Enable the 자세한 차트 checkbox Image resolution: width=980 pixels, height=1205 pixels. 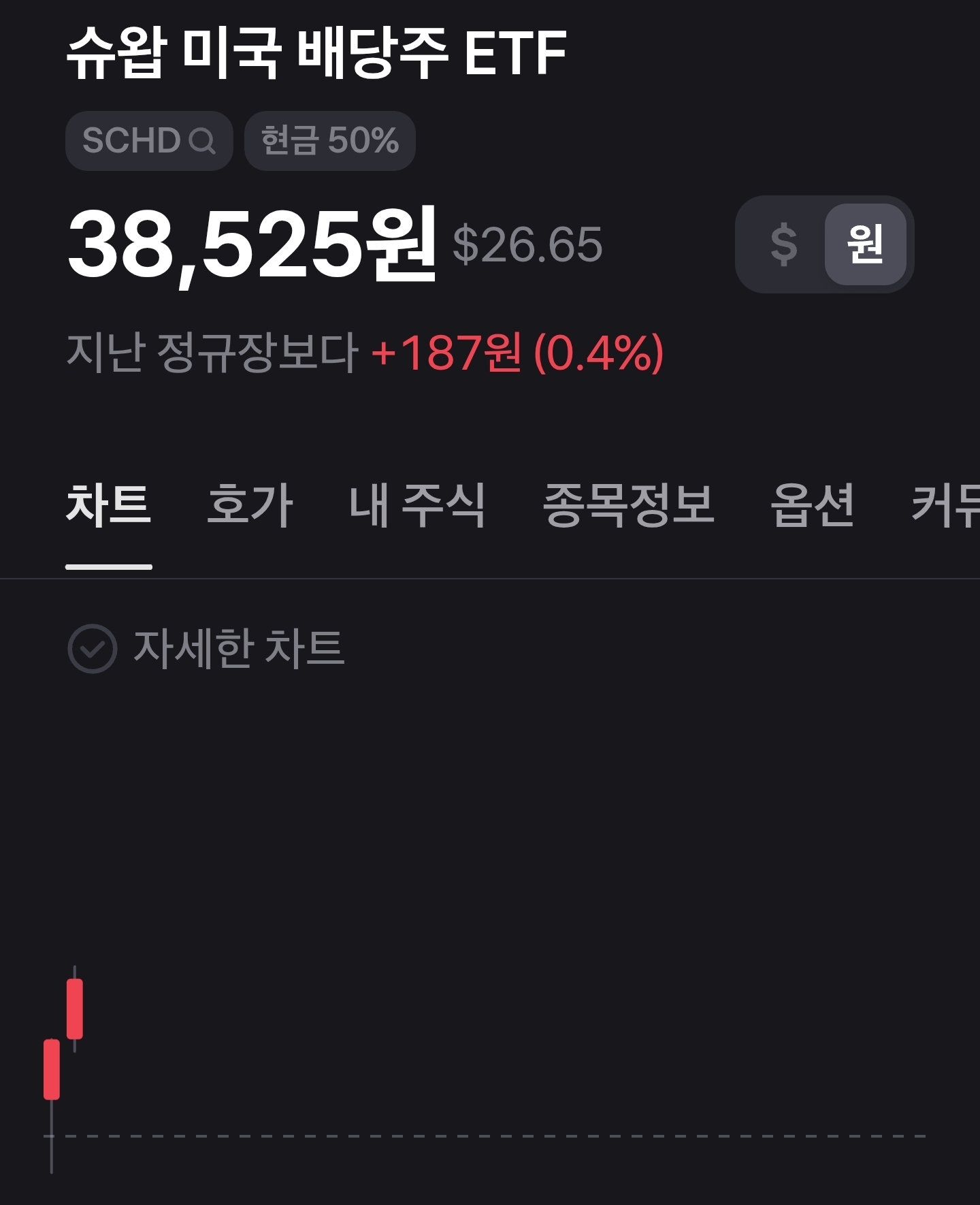click(93, 649)
